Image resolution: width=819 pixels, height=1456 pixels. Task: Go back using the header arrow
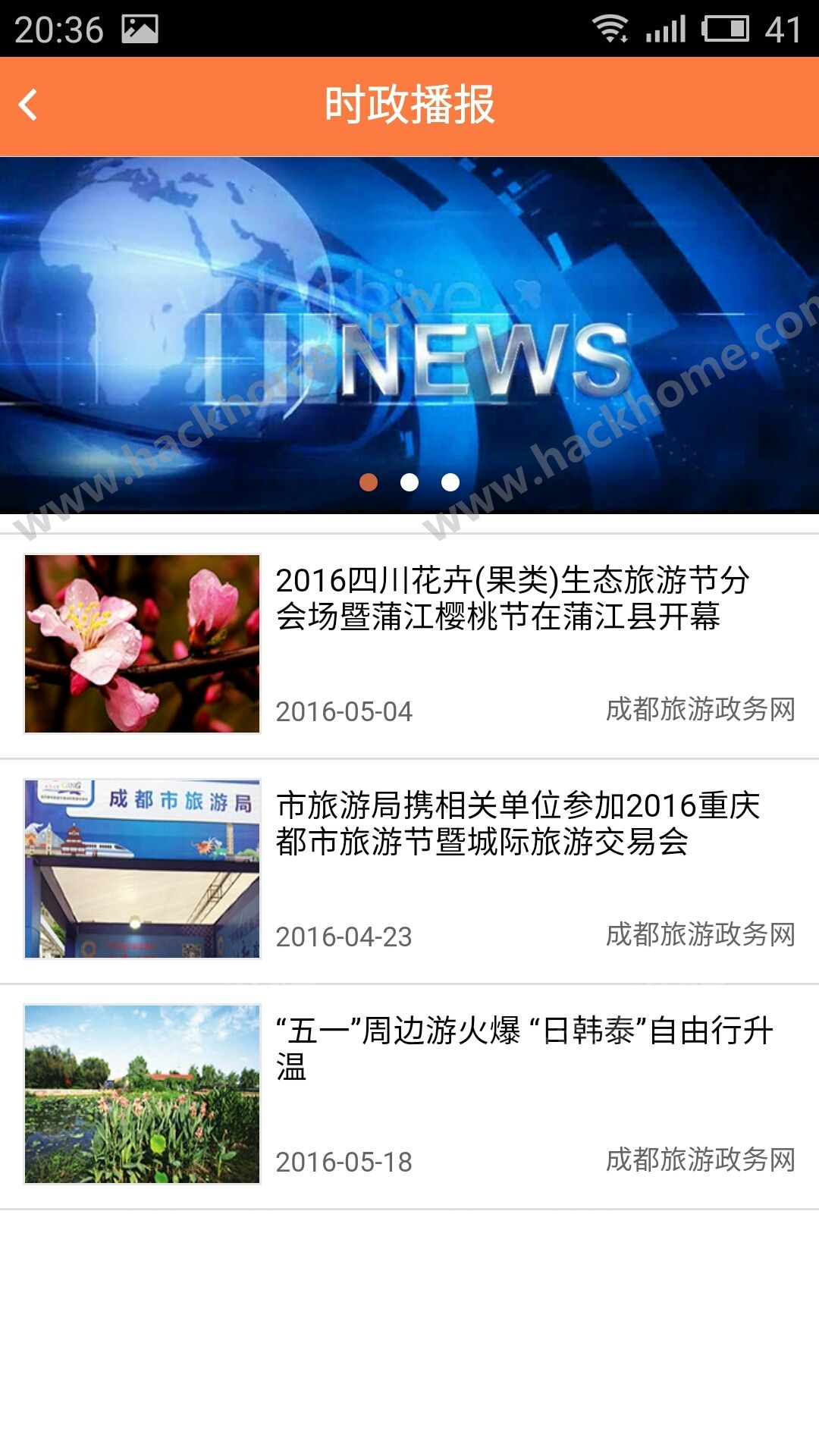point(29,105)
